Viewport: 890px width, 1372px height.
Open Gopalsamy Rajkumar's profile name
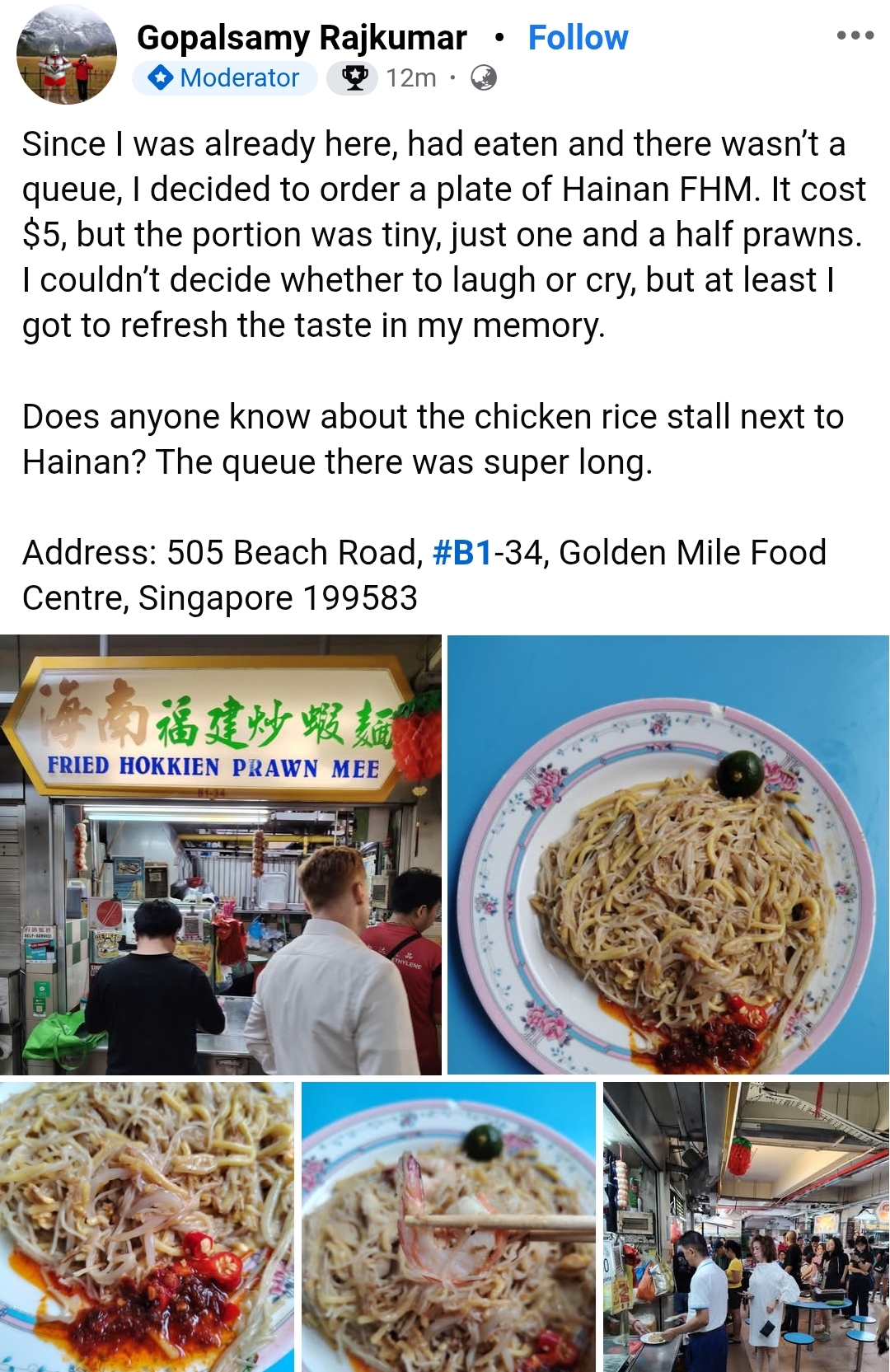302,38
